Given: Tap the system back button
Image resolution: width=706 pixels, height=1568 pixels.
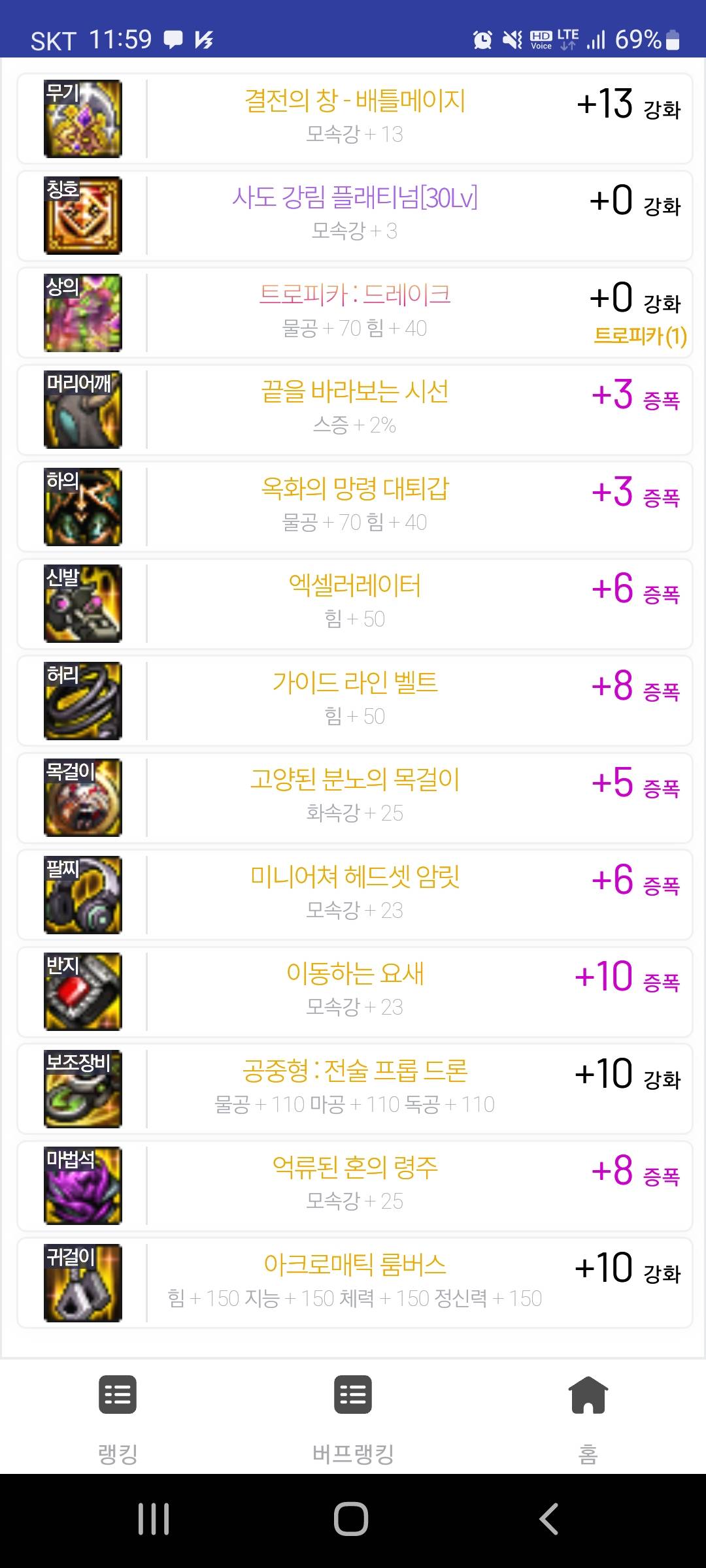Looking at the screenshot, I should coord(549,1519).
